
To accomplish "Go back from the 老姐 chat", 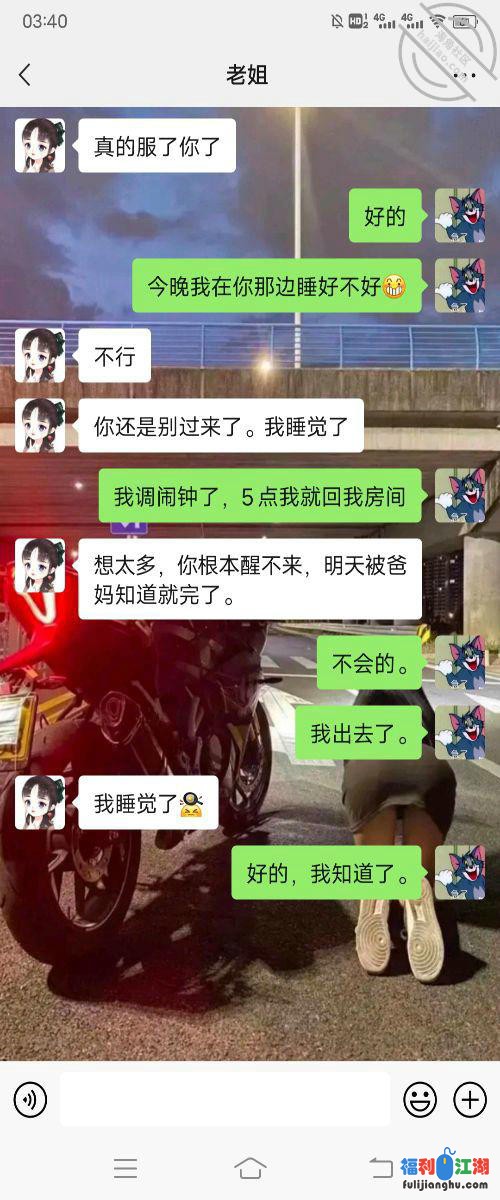I will pyautogui.click(x=25, y=75).
